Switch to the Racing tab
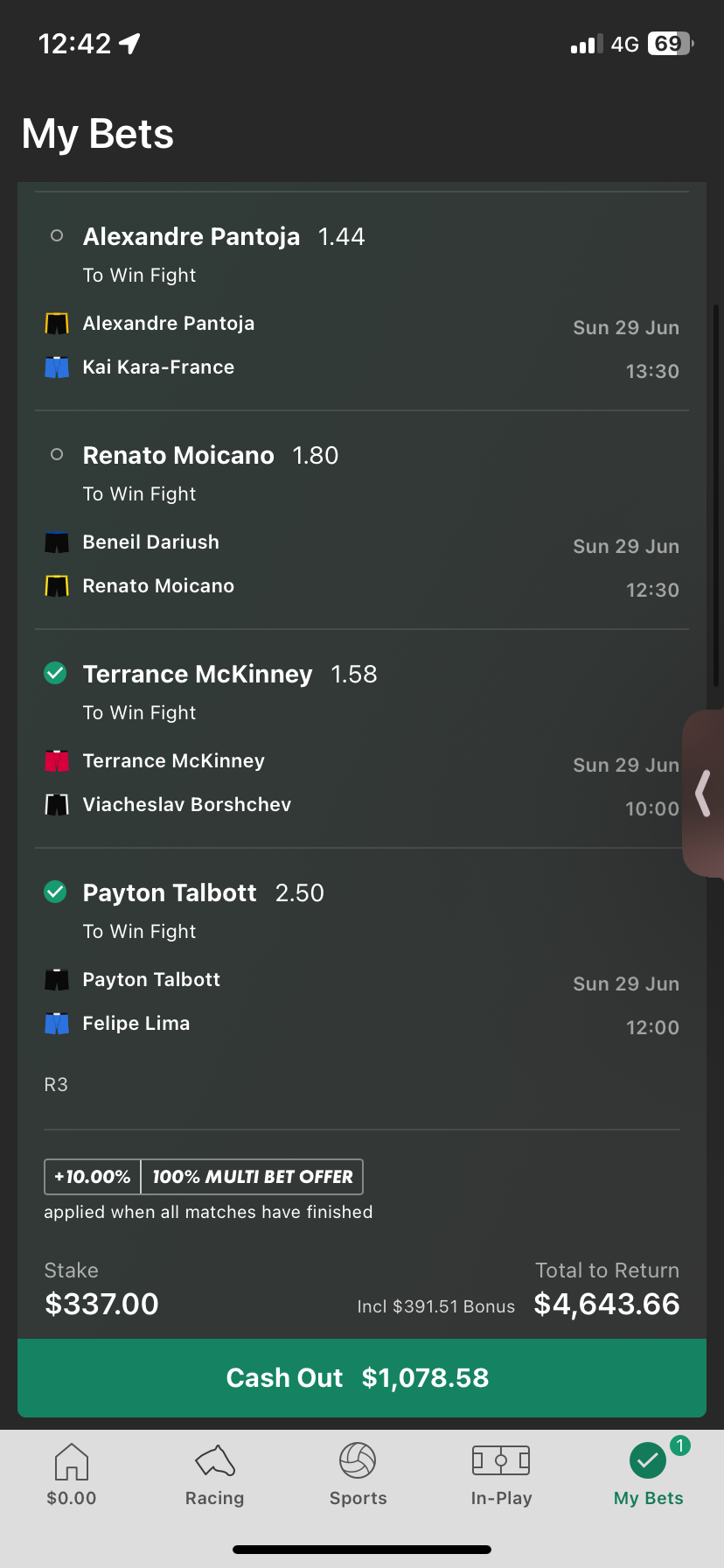The width and height of the screenshot is (724, 1568). 214,1475
